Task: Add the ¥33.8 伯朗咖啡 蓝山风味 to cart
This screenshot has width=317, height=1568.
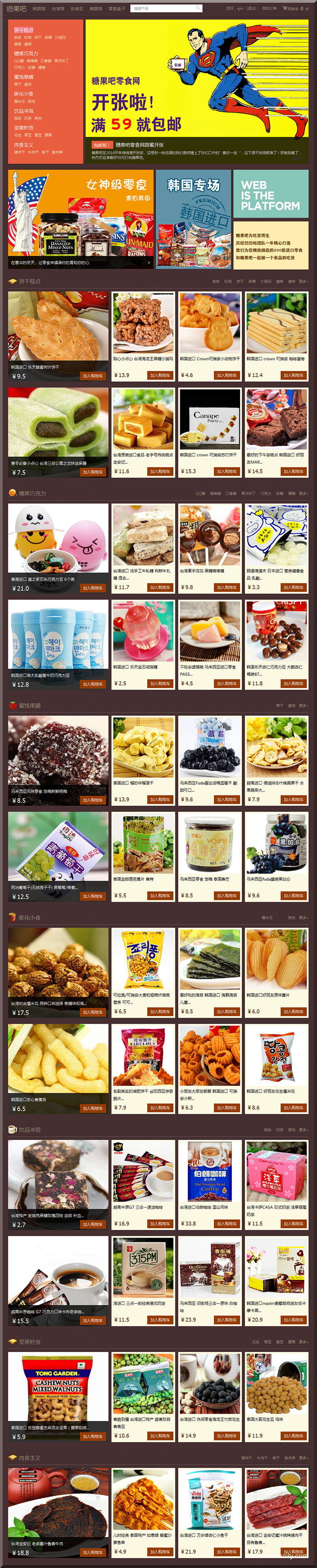Action: 227,1223
